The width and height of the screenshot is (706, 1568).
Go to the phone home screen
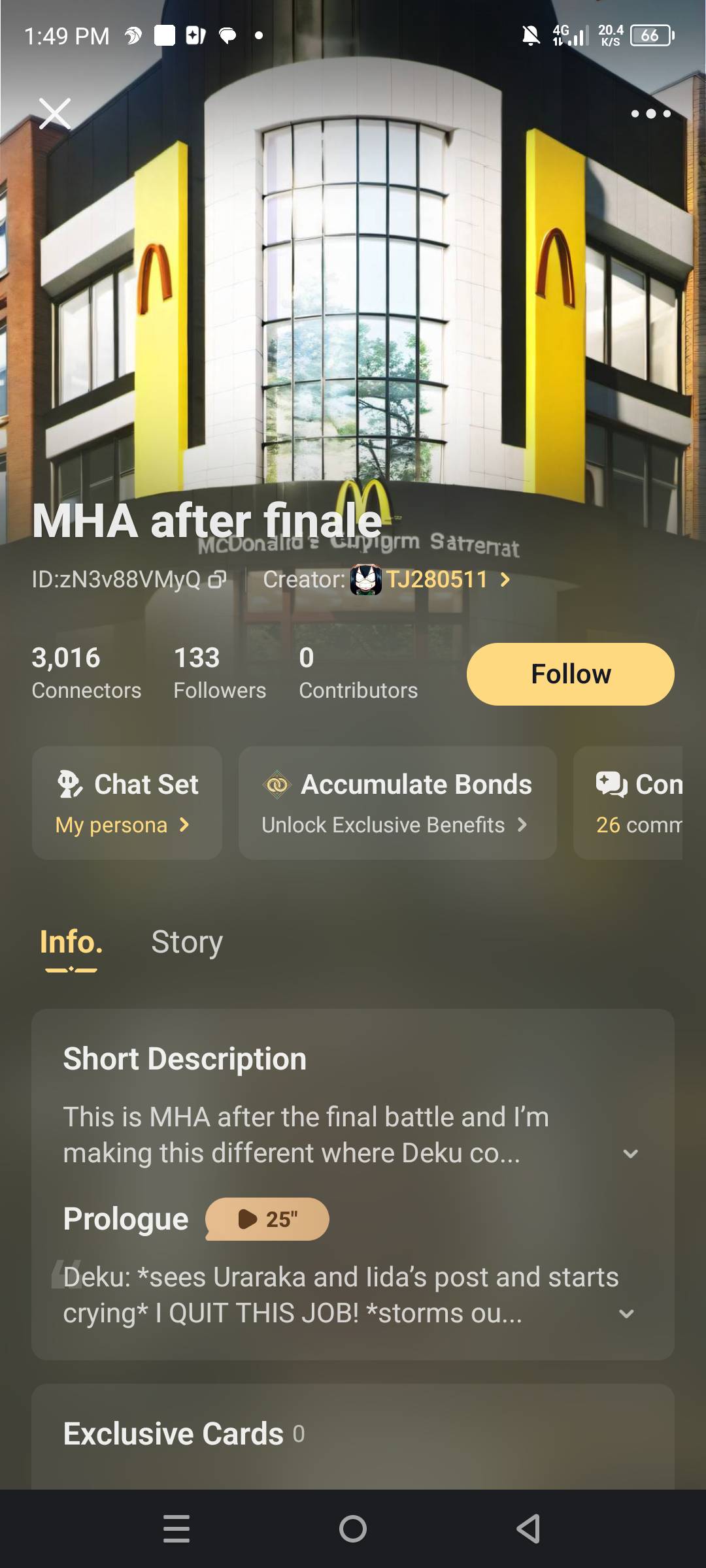353,1529
